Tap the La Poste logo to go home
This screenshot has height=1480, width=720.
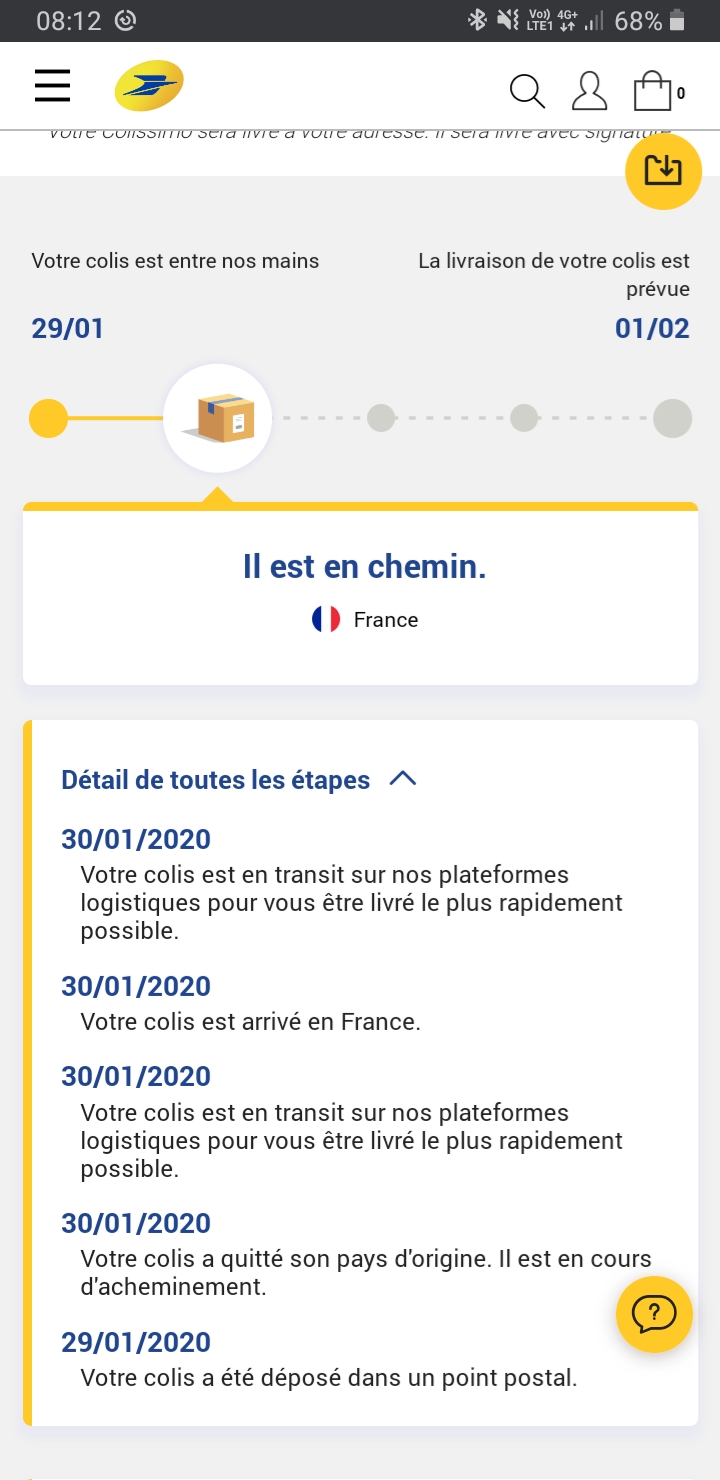coord(149,86)
